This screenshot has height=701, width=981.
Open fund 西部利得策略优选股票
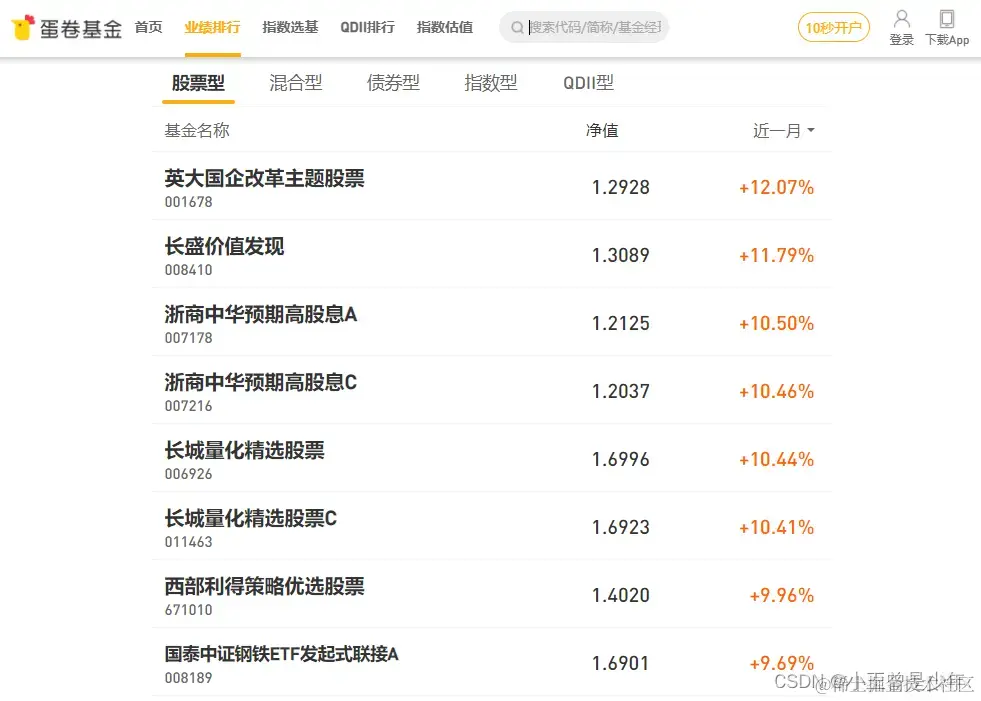click(264, 586)
